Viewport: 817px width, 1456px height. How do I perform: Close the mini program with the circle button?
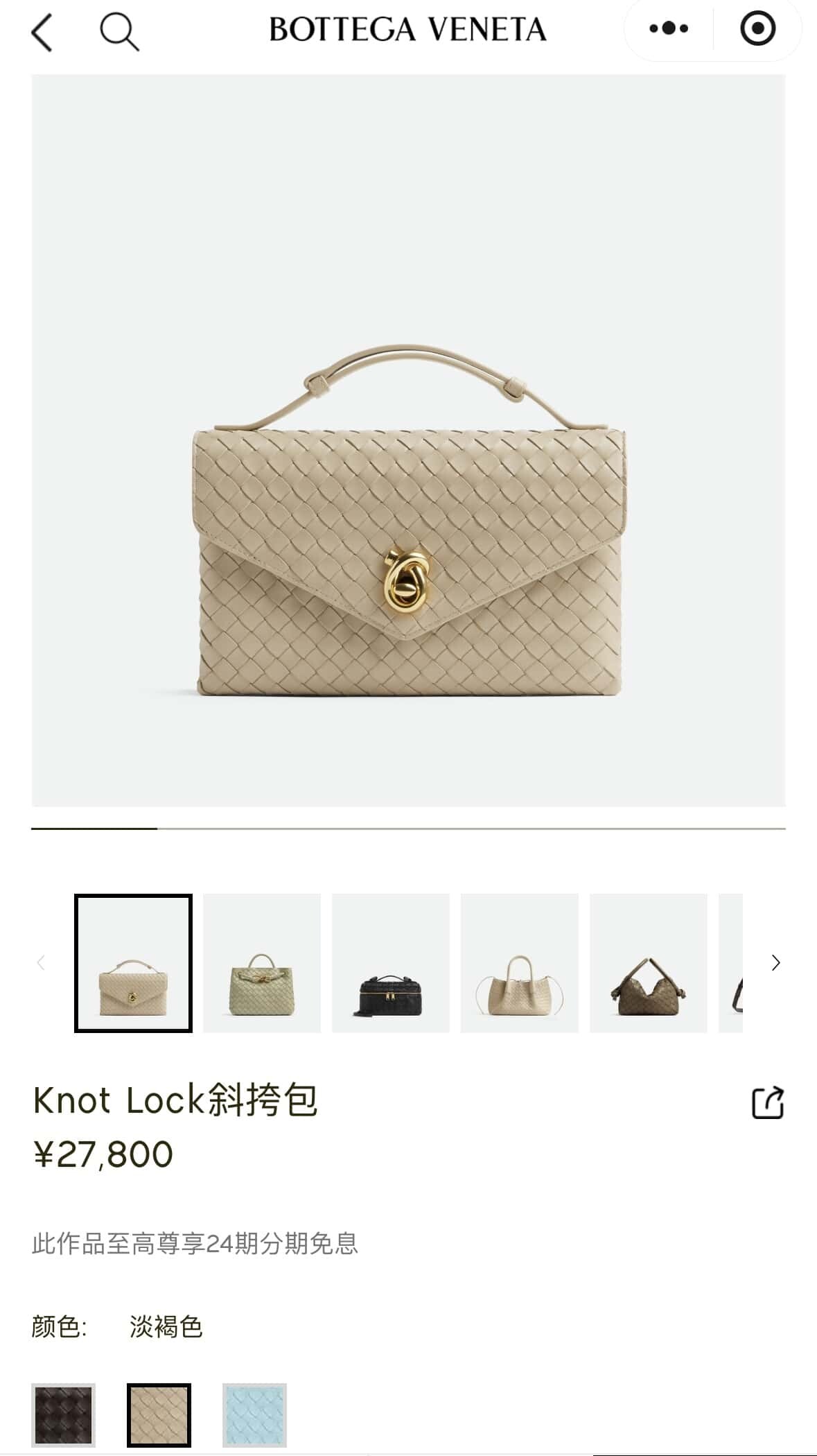(x=757, y=29)
